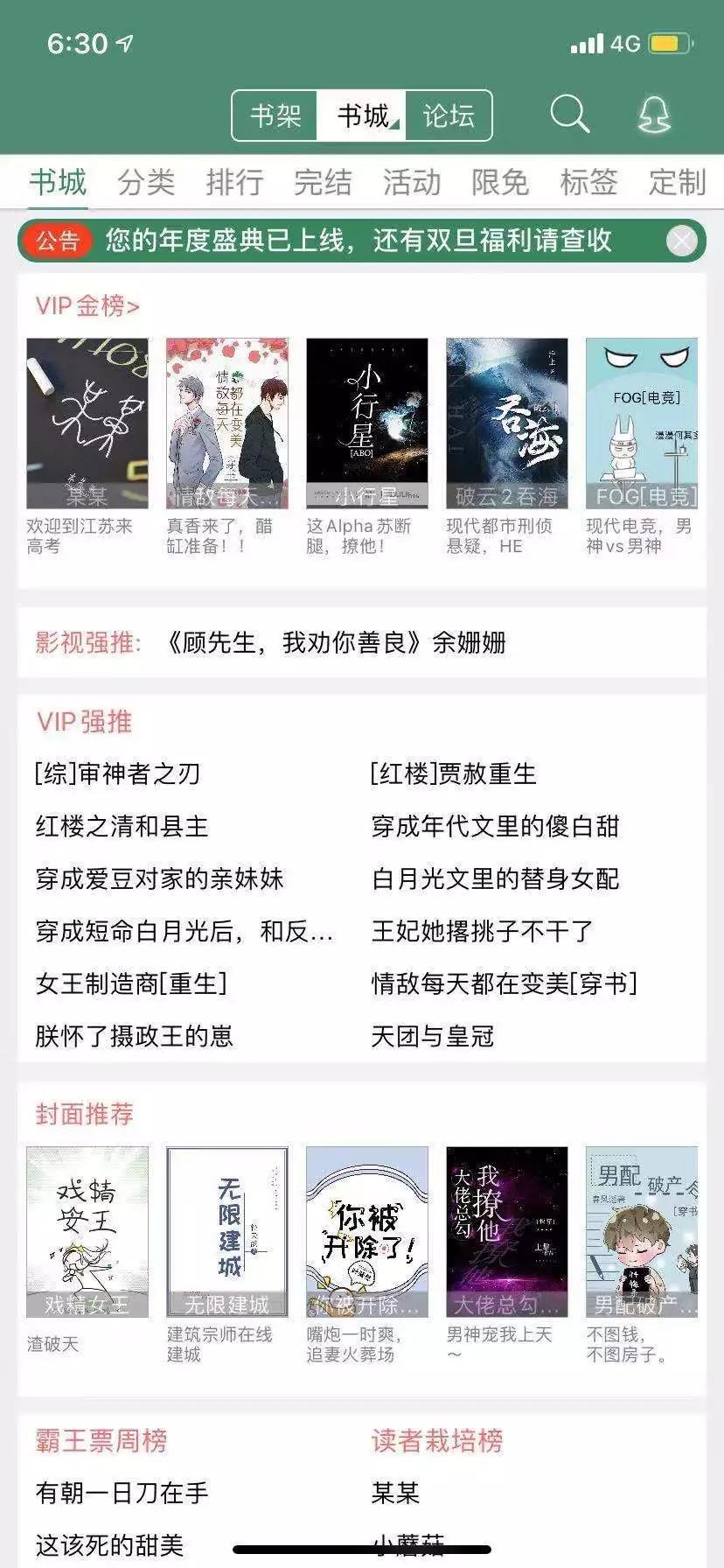Open 有朝一日刀在手 from 霸王票周榜
Screen dimensions: 724x1568
(122, 1493)
